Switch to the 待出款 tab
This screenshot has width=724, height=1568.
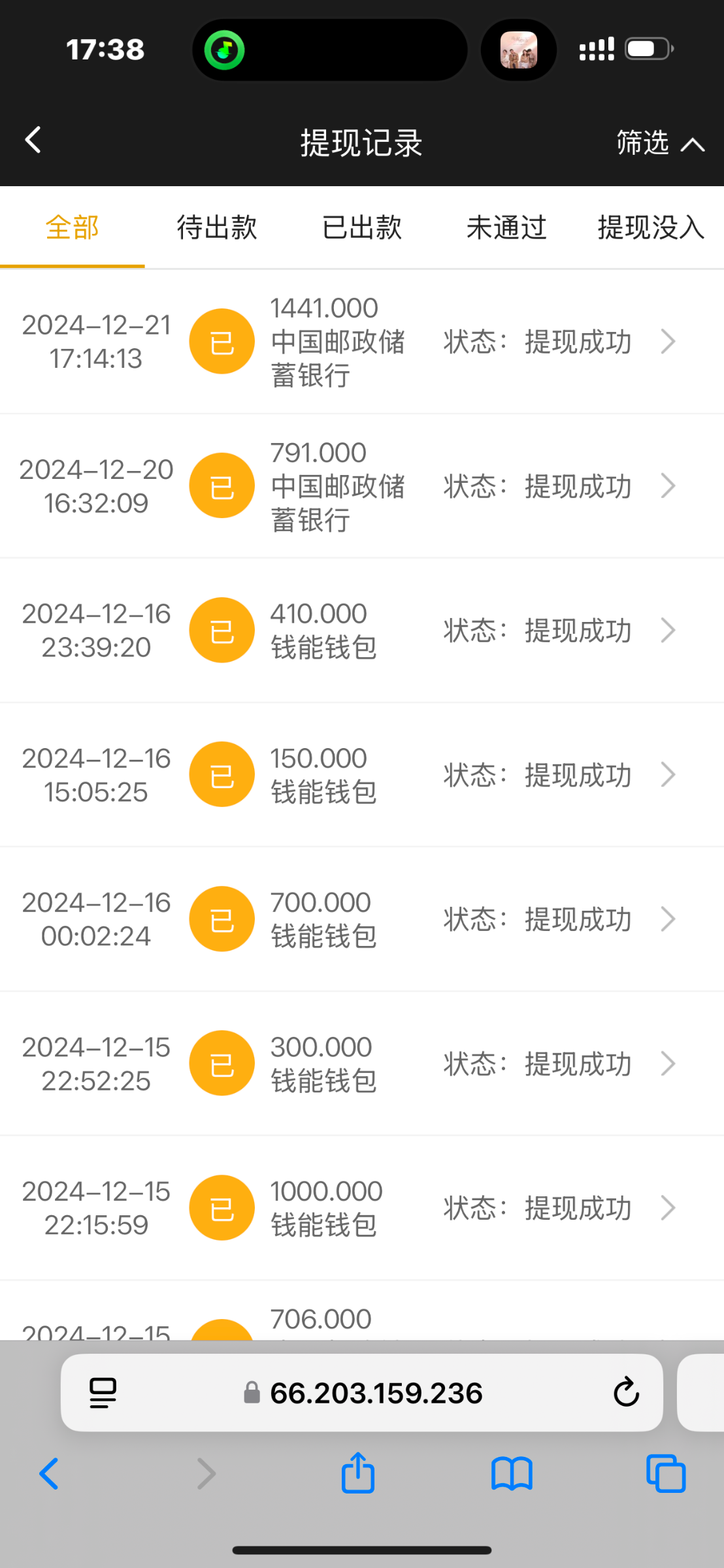(217, 227)
